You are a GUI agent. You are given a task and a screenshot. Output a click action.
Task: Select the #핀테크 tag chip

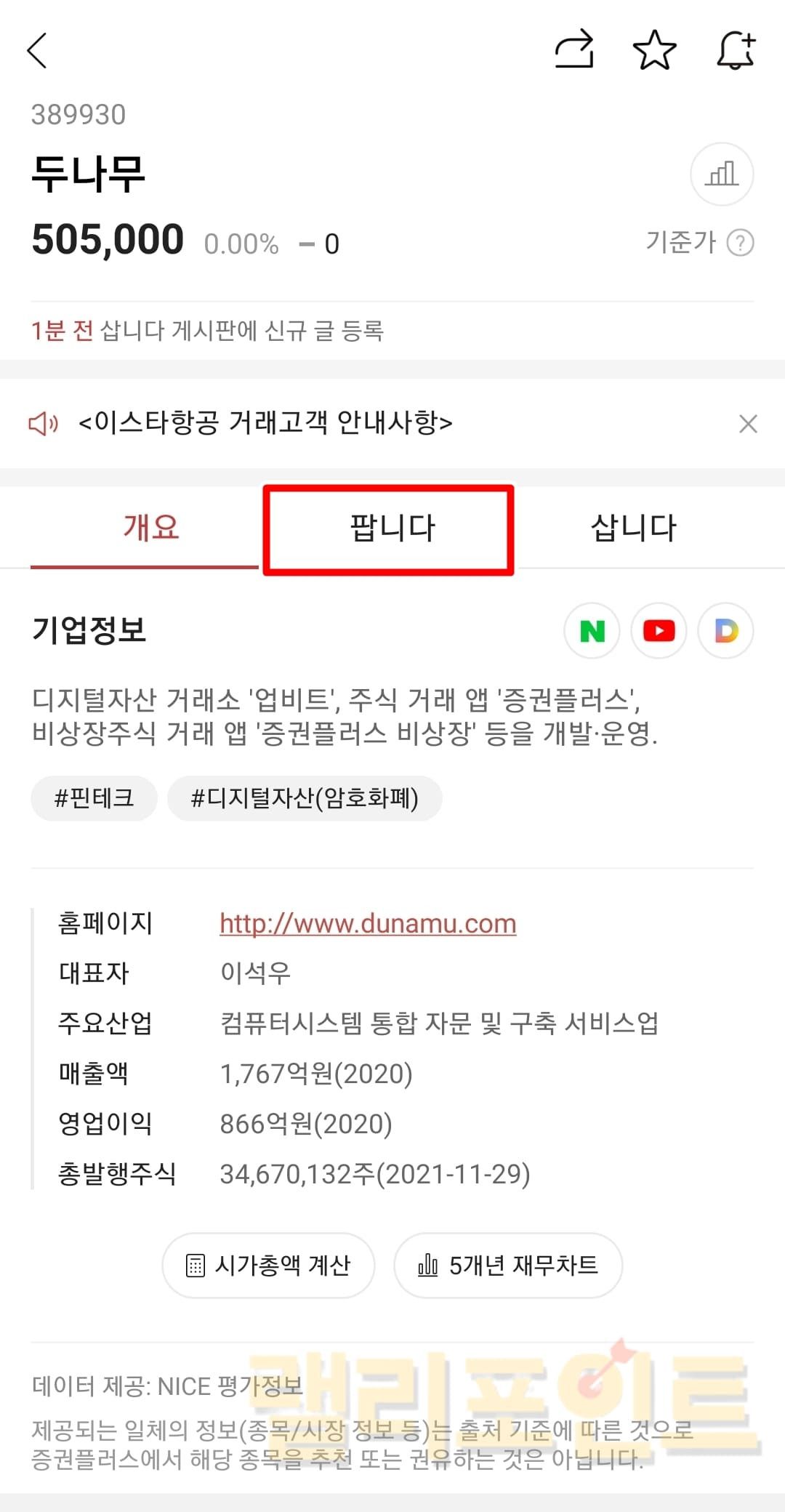point(94,798)
